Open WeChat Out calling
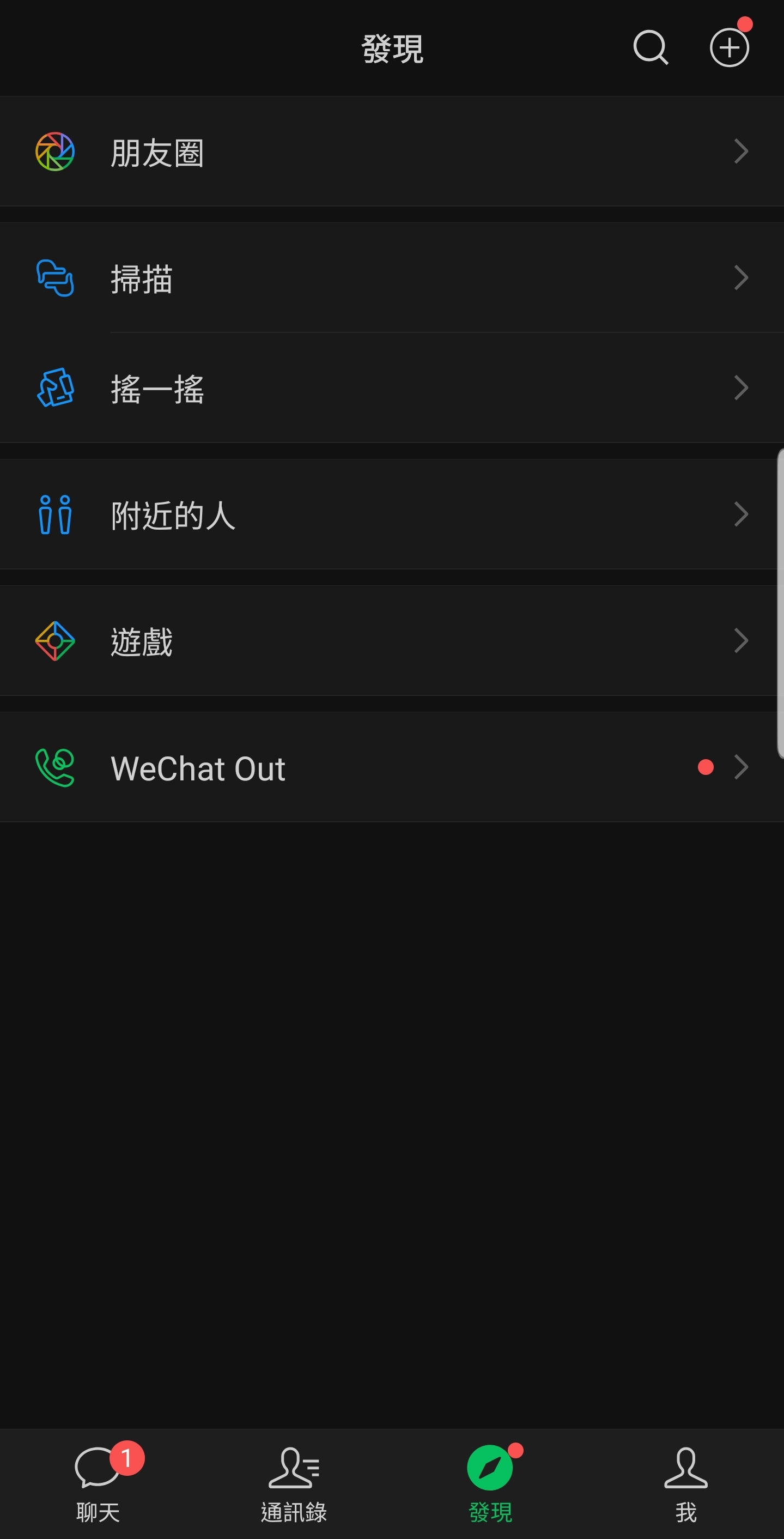 pos(392,767)
